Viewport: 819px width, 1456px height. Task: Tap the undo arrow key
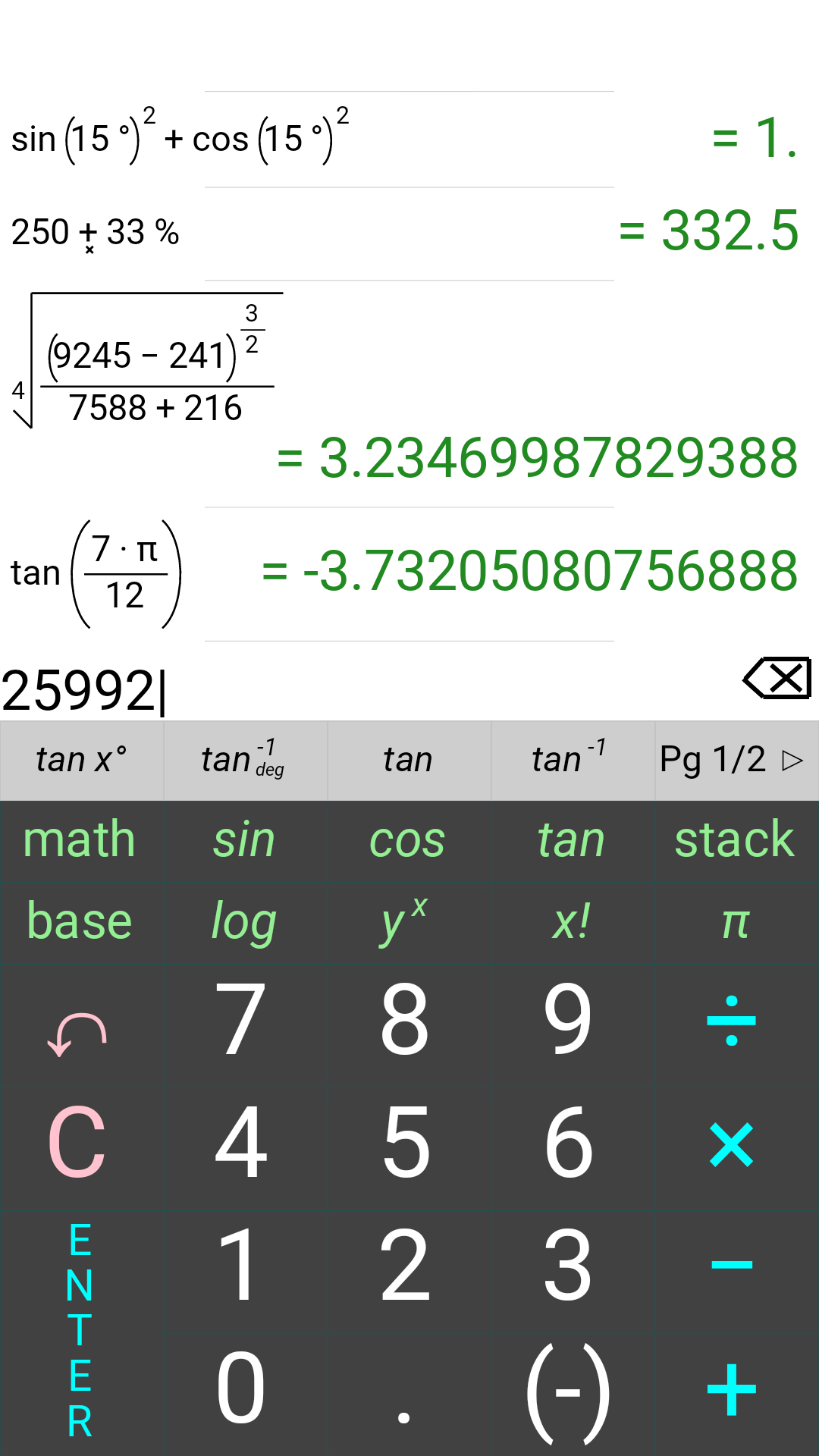tap(79, 1024)
